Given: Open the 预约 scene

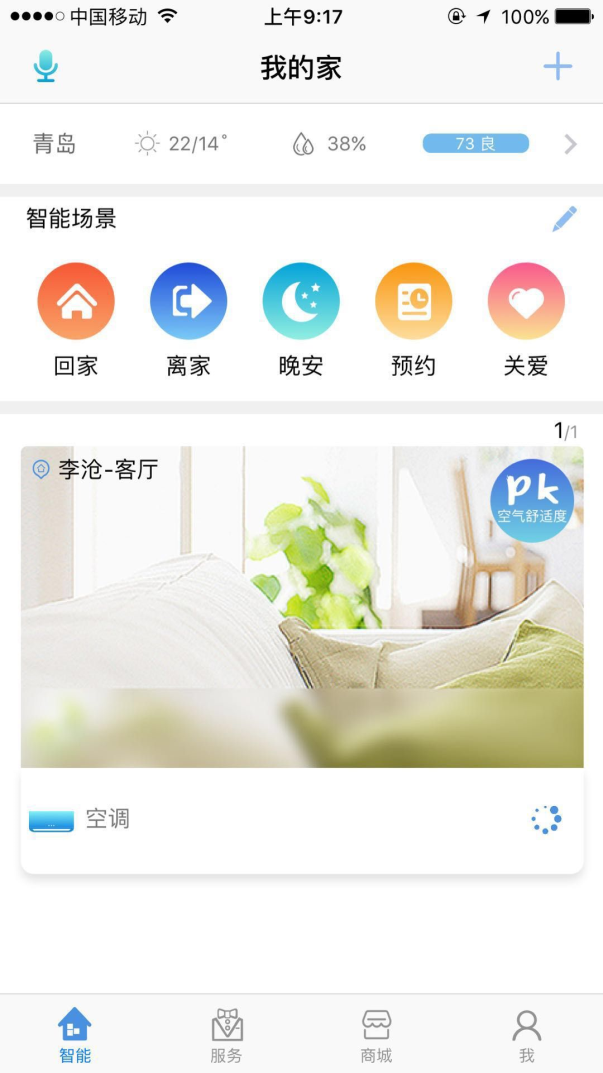Looking at the screenshot, I should [413, 302].
